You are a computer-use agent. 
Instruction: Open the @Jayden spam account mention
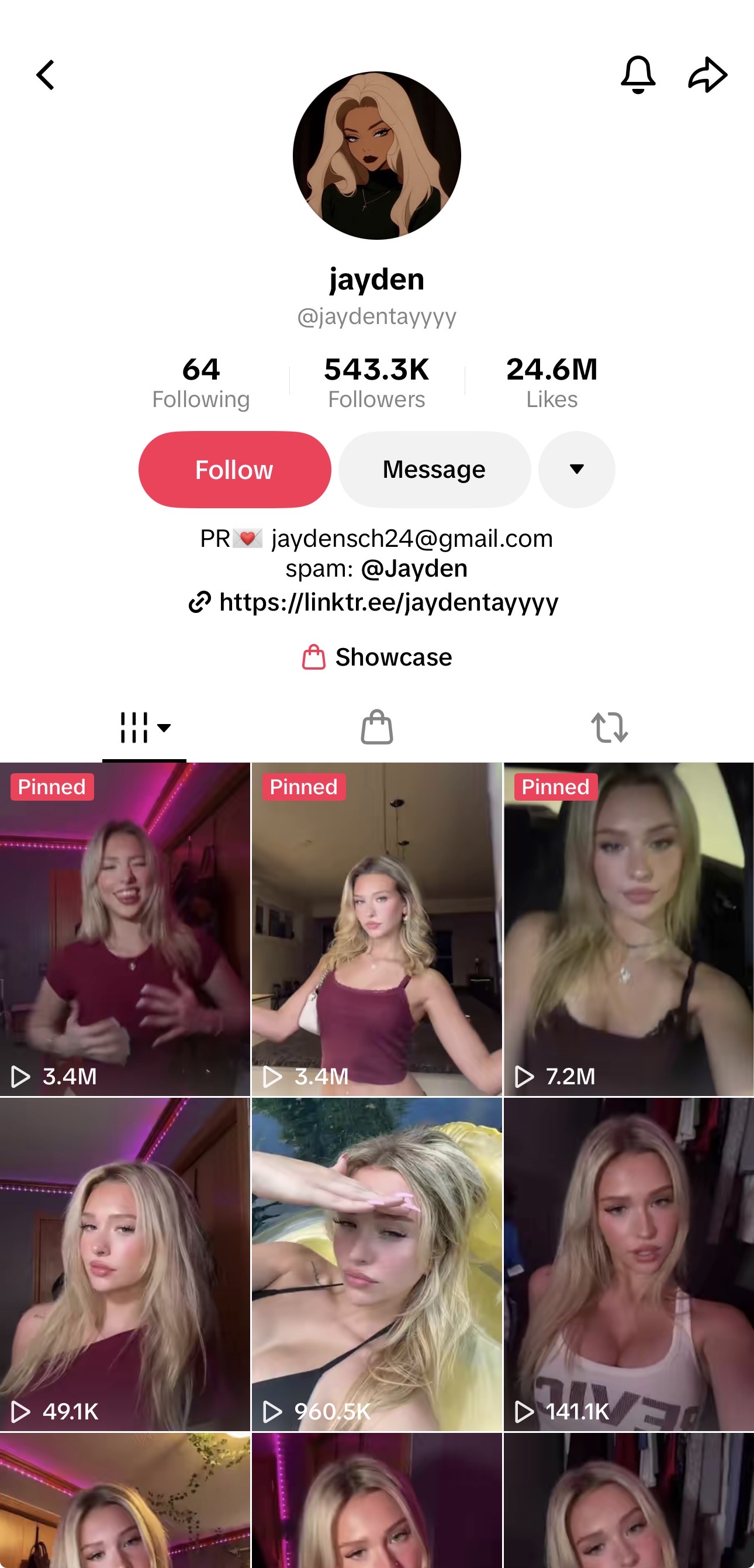pos(414,568)
